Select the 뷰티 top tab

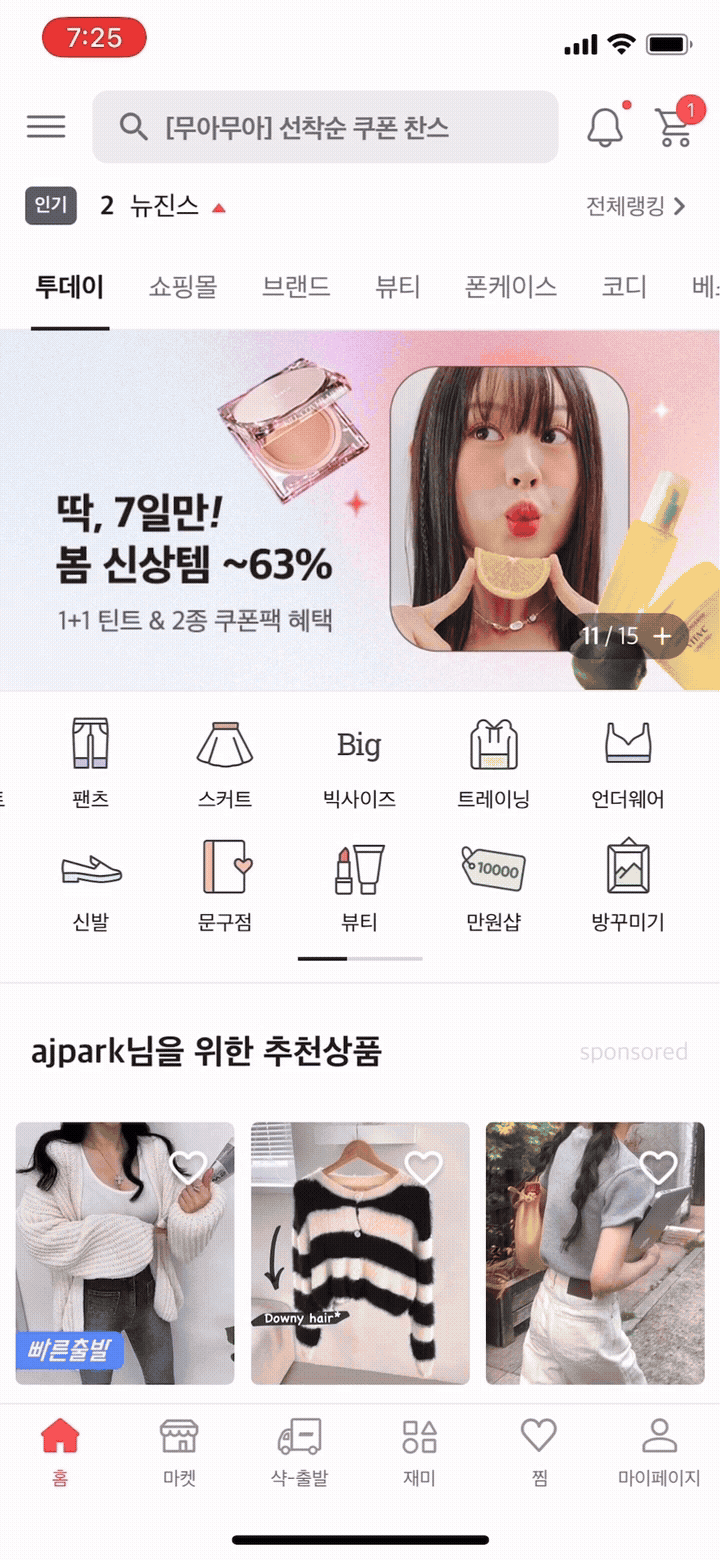(x=397, y=287)
